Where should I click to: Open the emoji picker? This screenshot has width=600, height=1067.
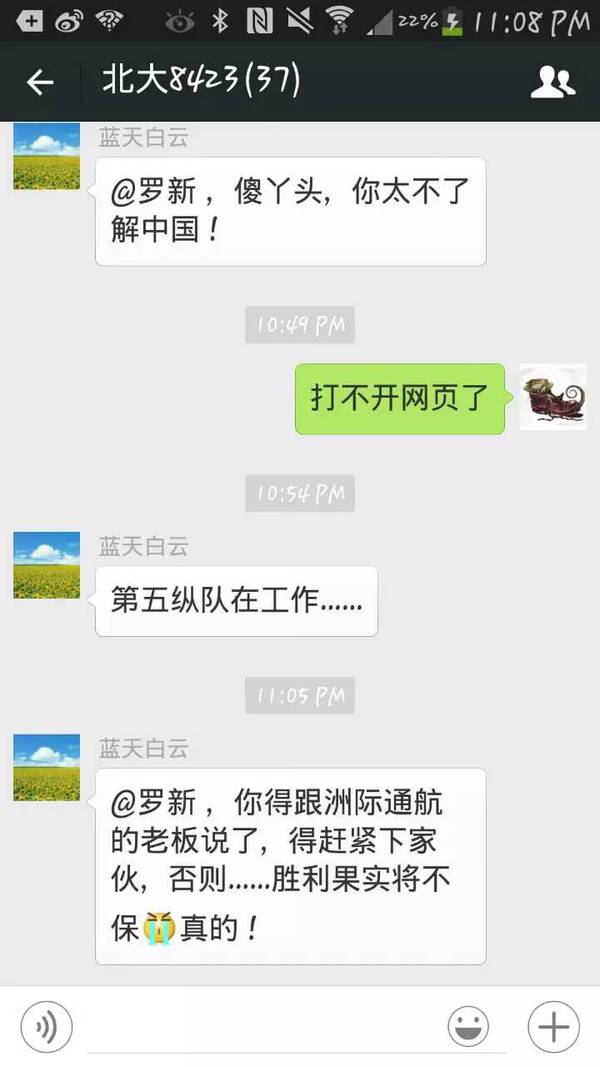[x=467, y=1026]
